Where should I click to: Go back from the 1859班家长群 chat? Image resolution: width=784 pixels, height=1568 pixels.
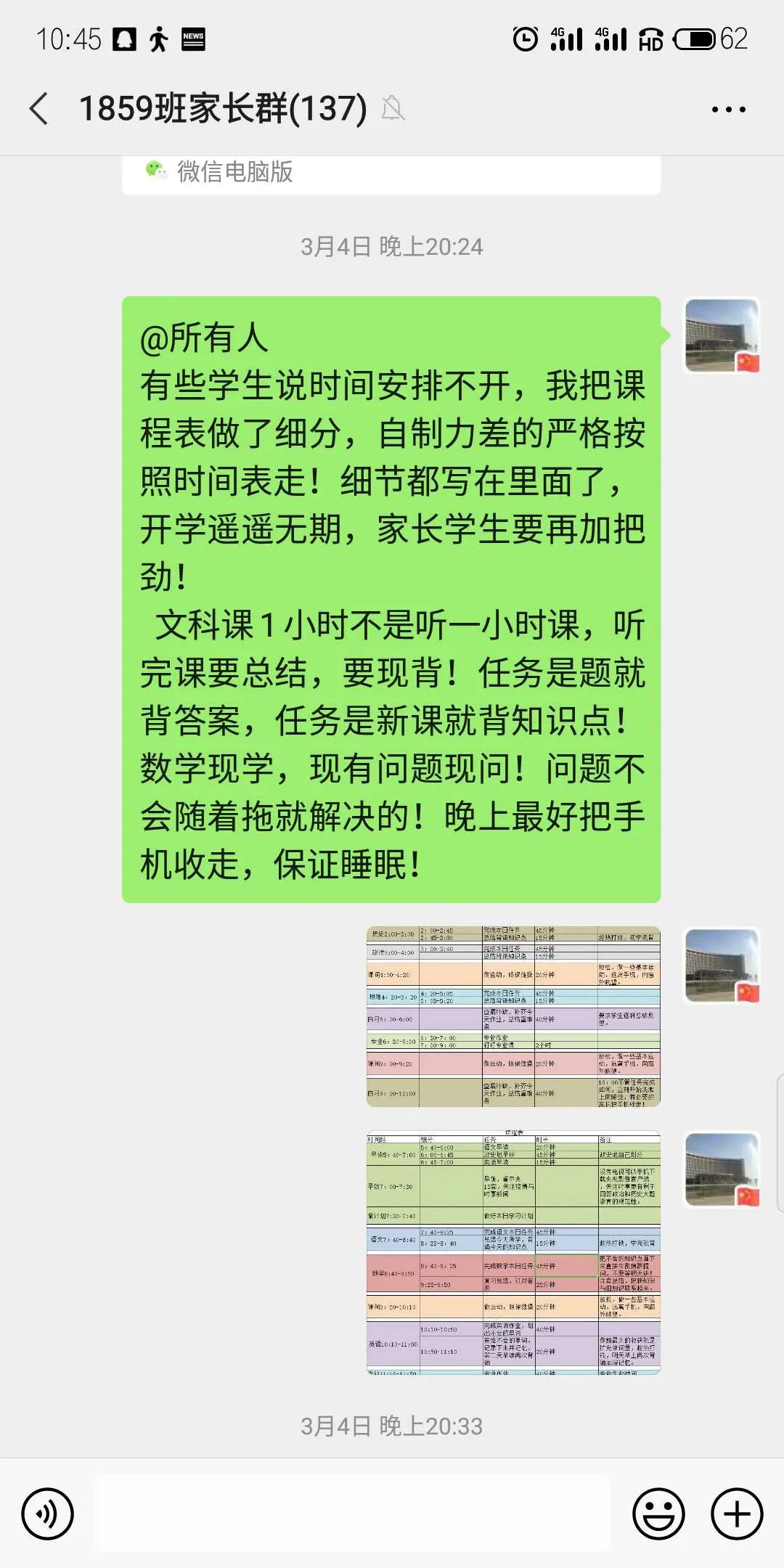point(40,109)
